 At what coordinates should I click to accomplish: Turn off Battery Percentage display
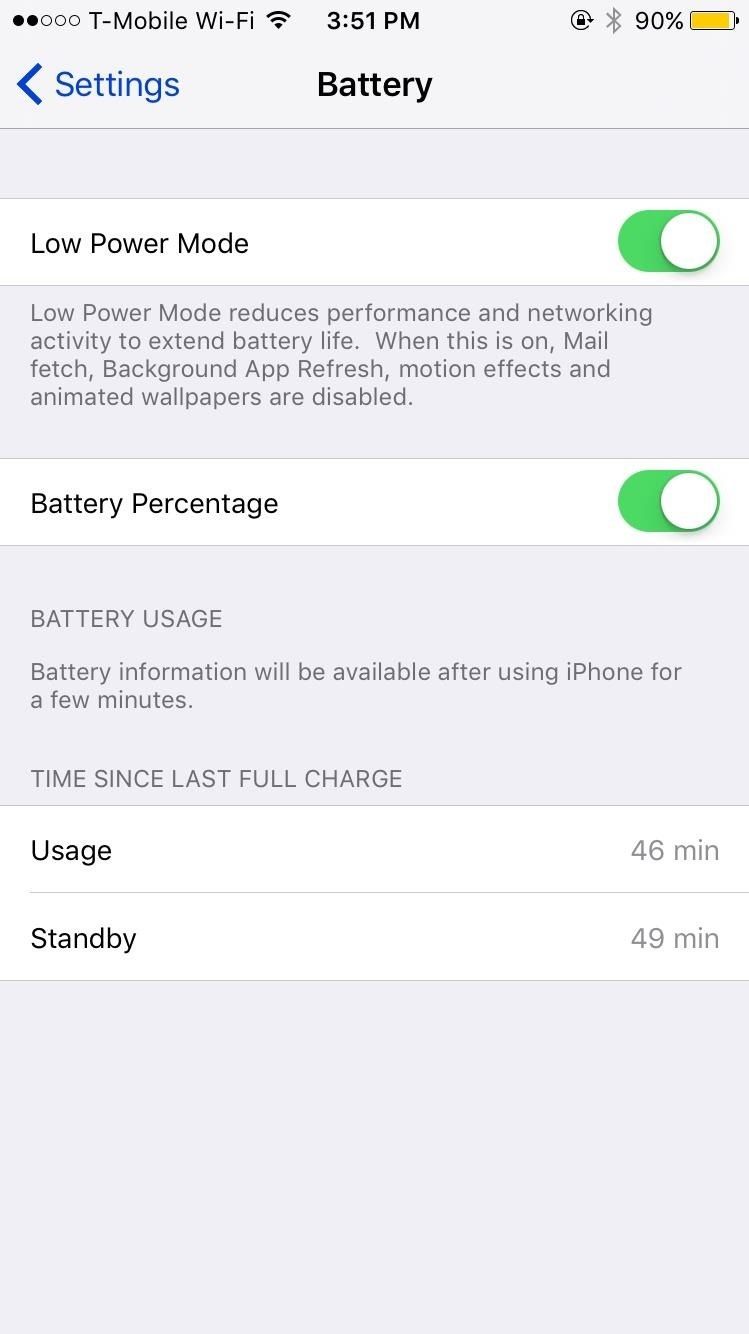point(667,501)
